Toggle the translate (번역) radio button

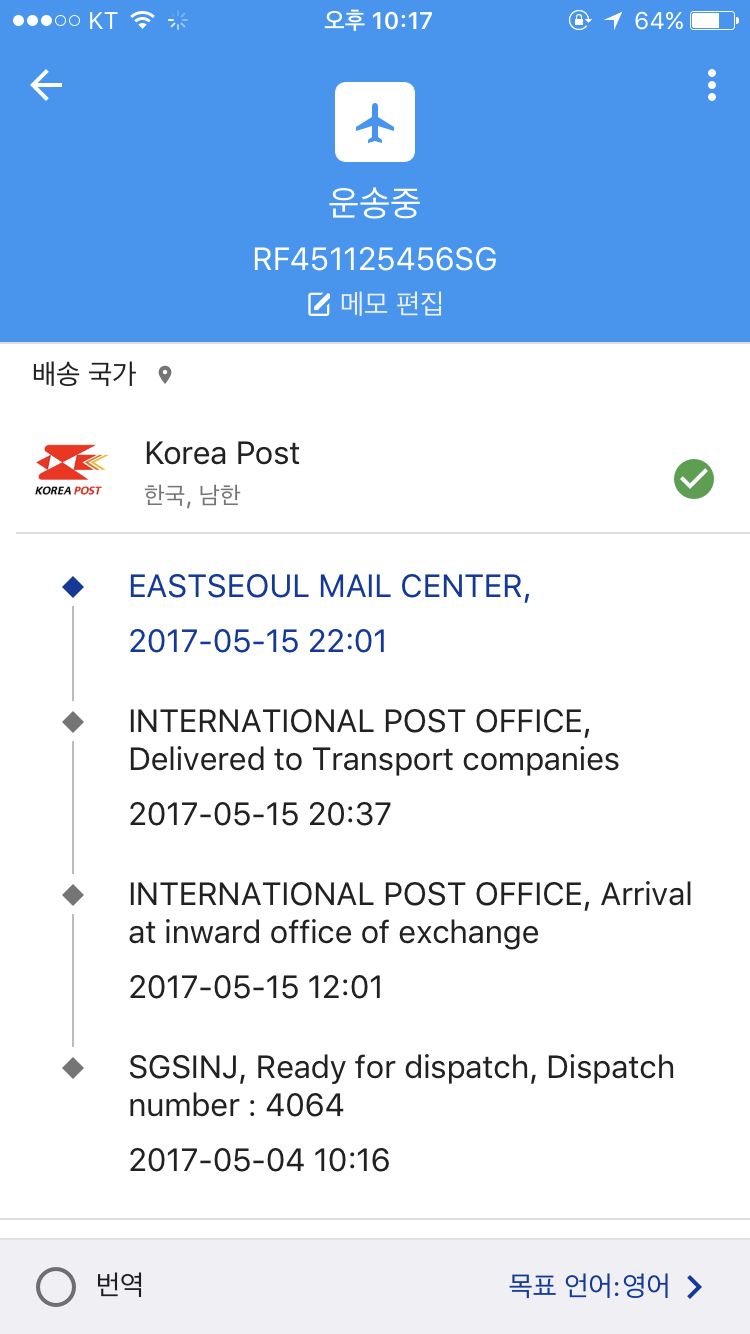coord(56,1286)
